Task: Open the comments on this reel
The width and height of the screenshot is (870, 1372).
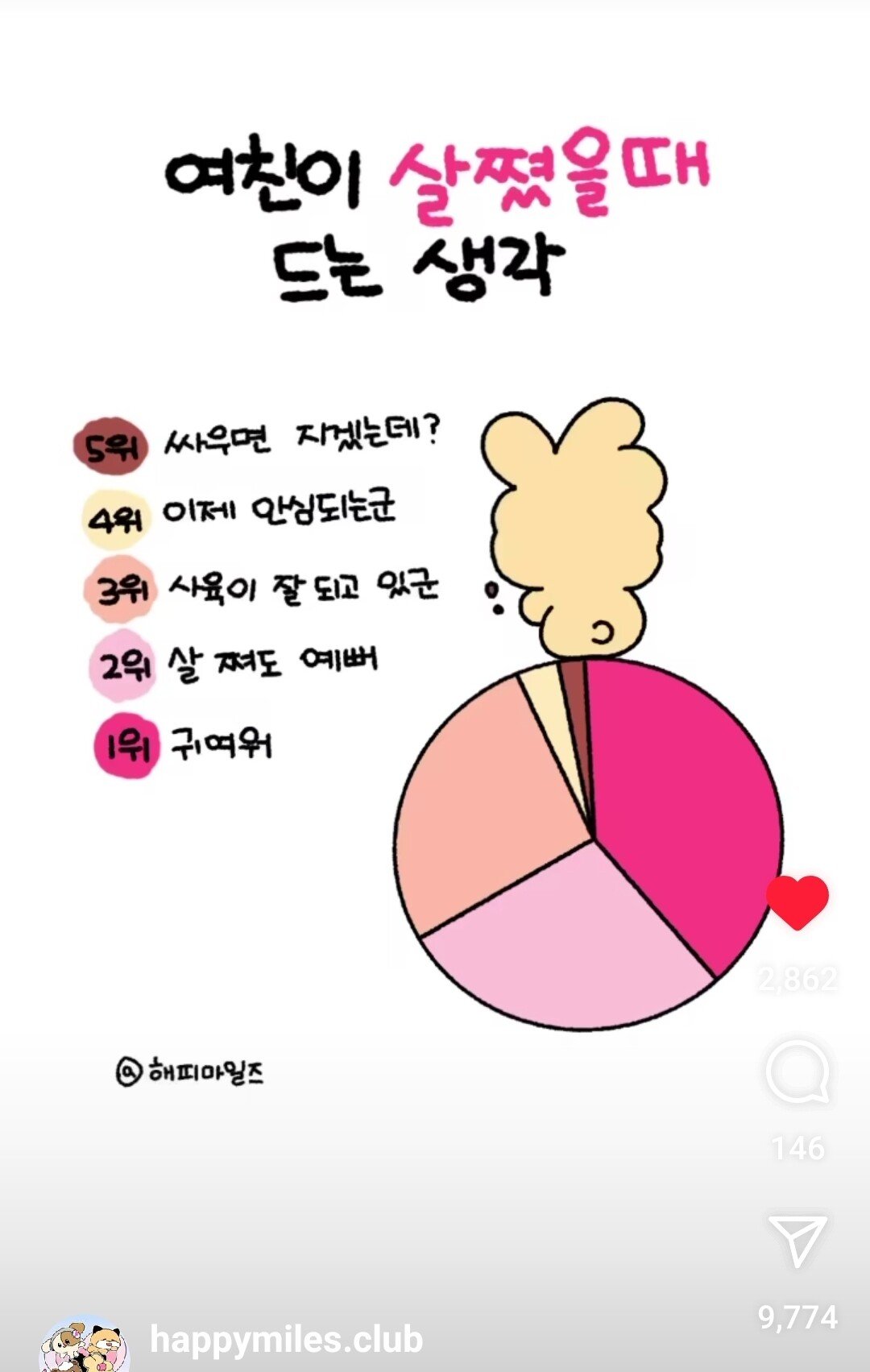Action: (x=797, y=1073)
